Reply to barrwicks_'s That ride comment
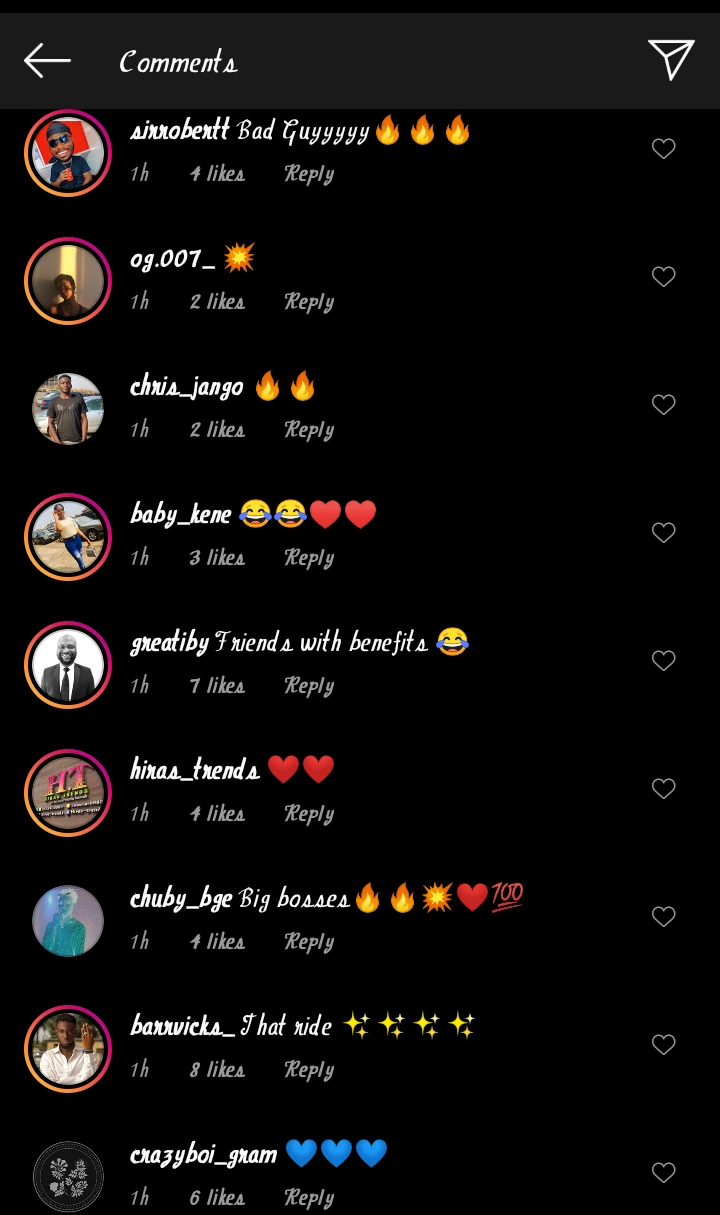 [308, 1069]
